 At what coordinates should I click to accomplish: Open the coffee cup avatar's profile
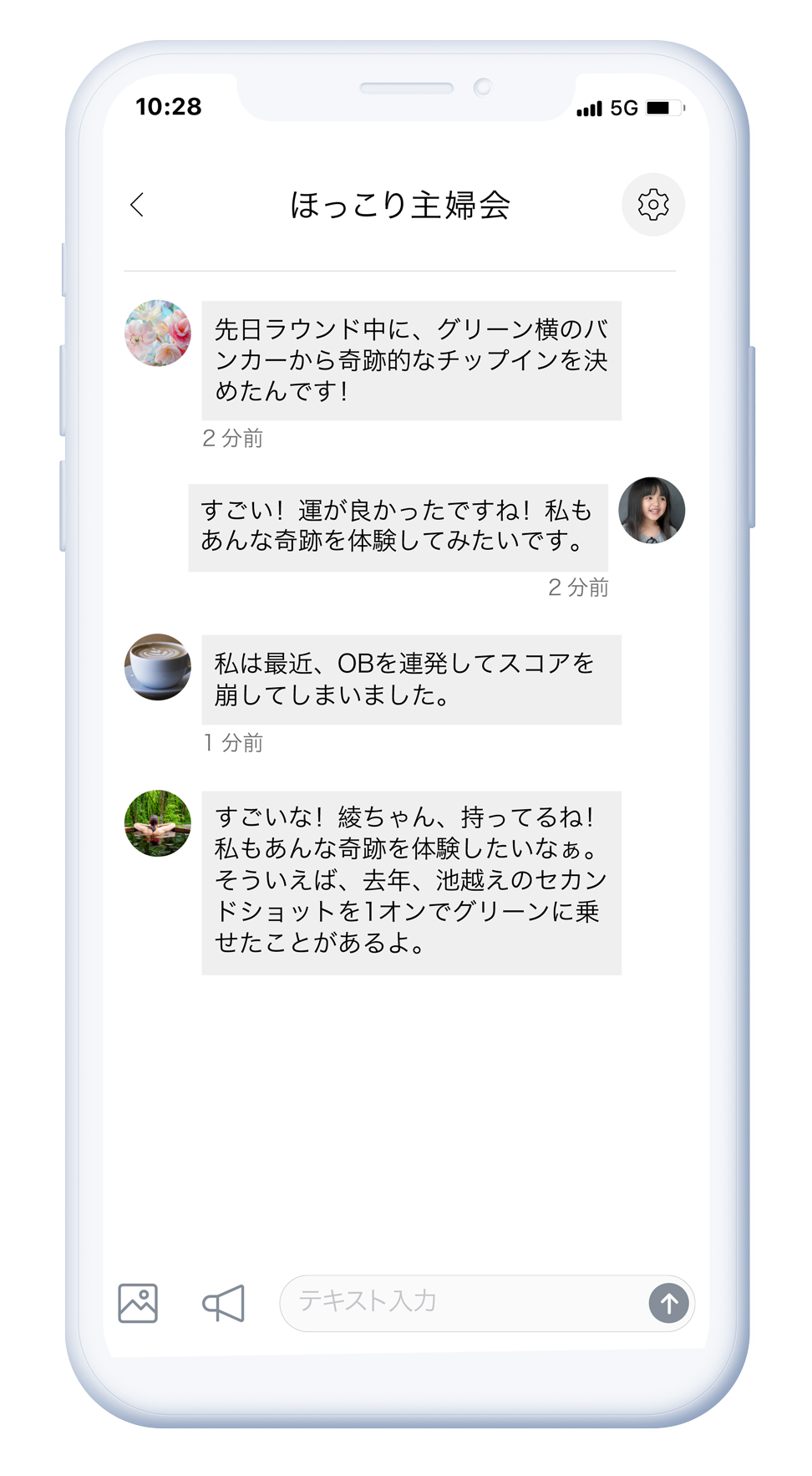[158, 666]
